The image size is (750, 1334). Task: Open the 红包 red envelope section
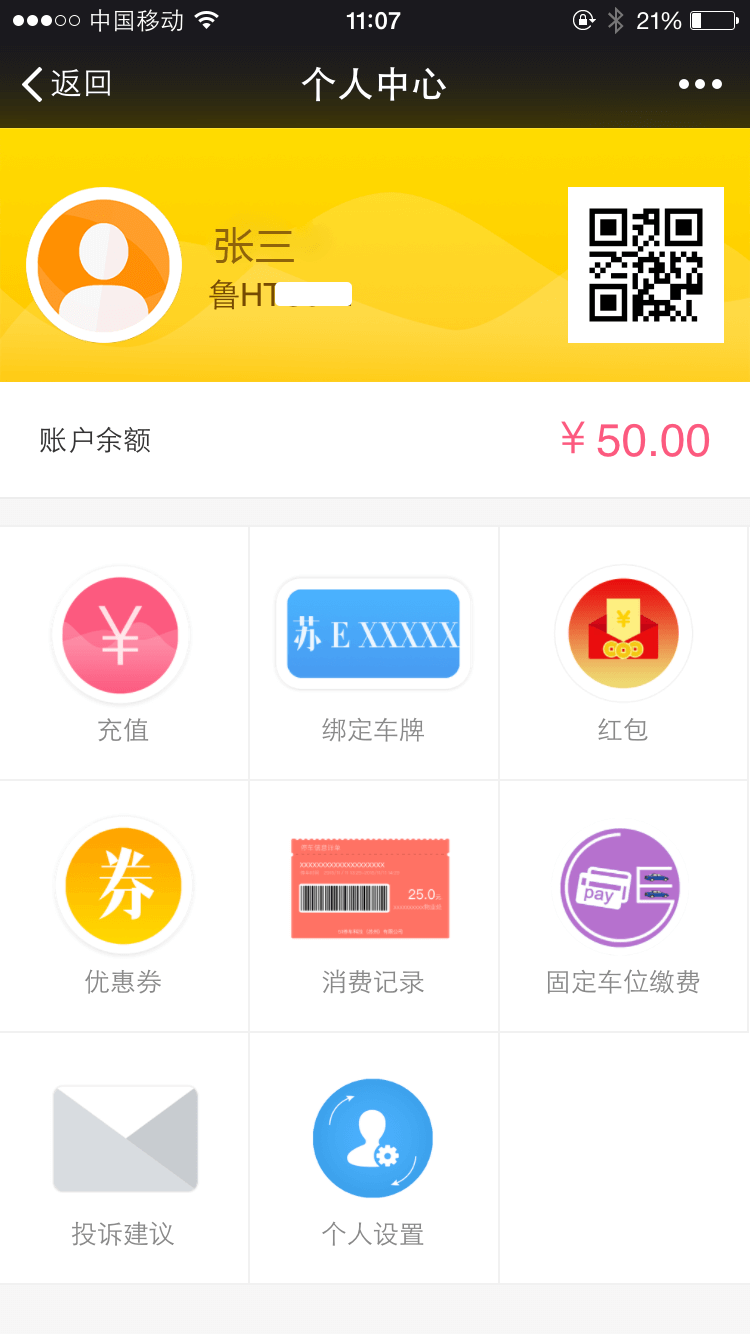click(x=623, y=654)
